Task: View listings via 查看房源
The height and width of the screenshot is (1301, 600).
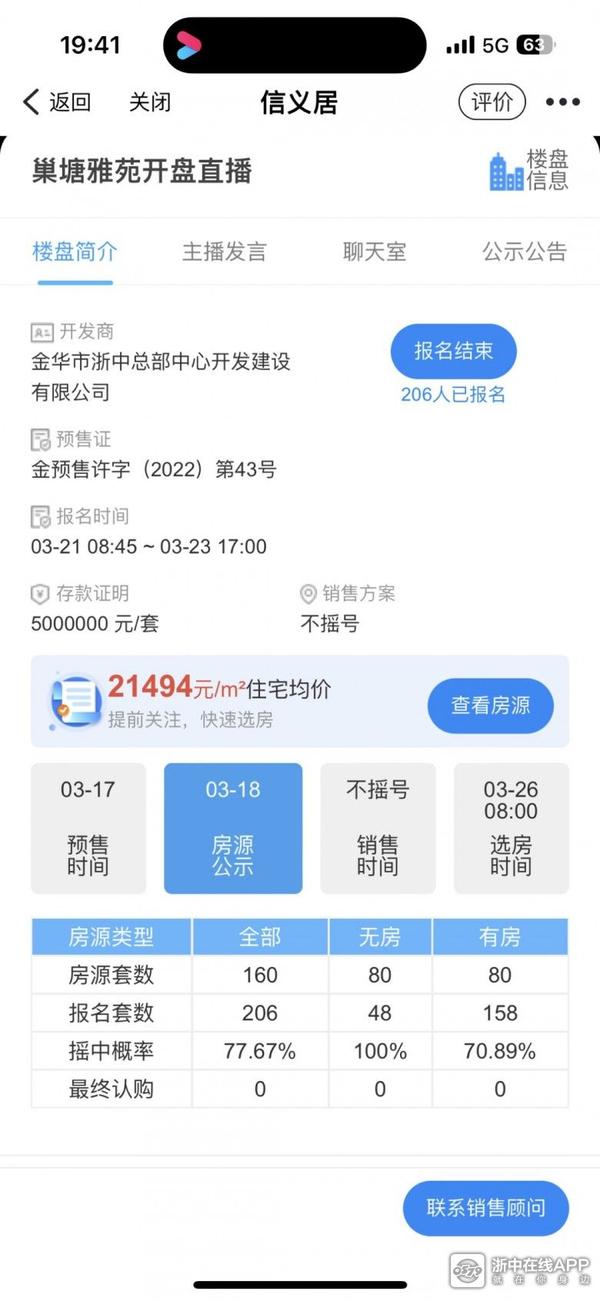Action: [490, 705]
